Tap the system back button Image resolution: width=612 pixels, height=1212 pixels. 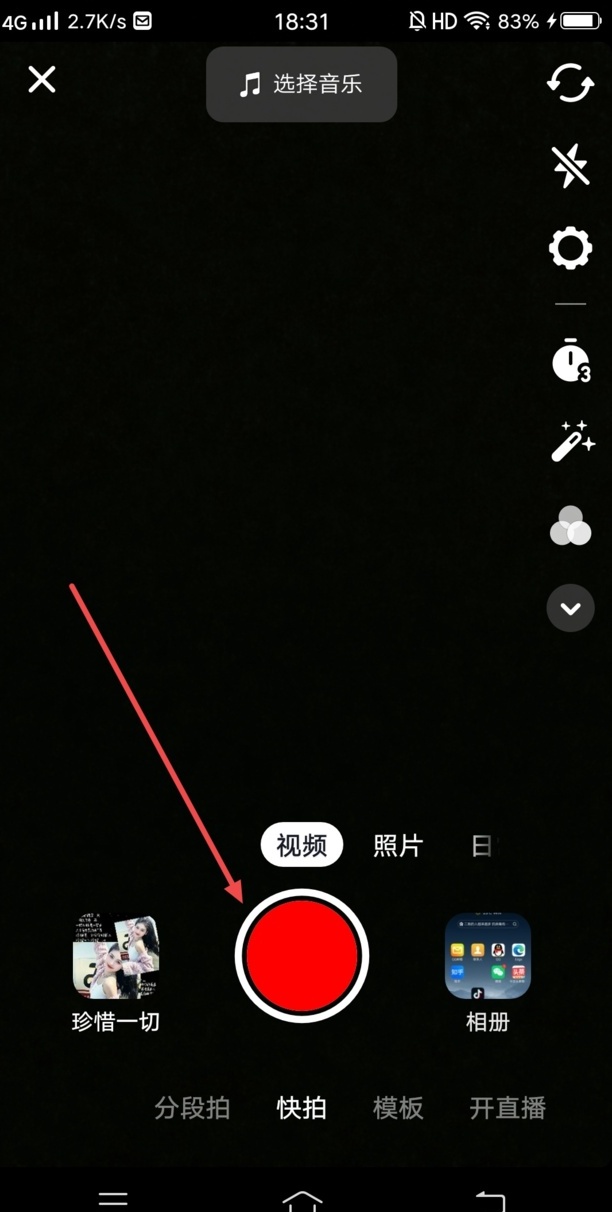(490, 1198)
